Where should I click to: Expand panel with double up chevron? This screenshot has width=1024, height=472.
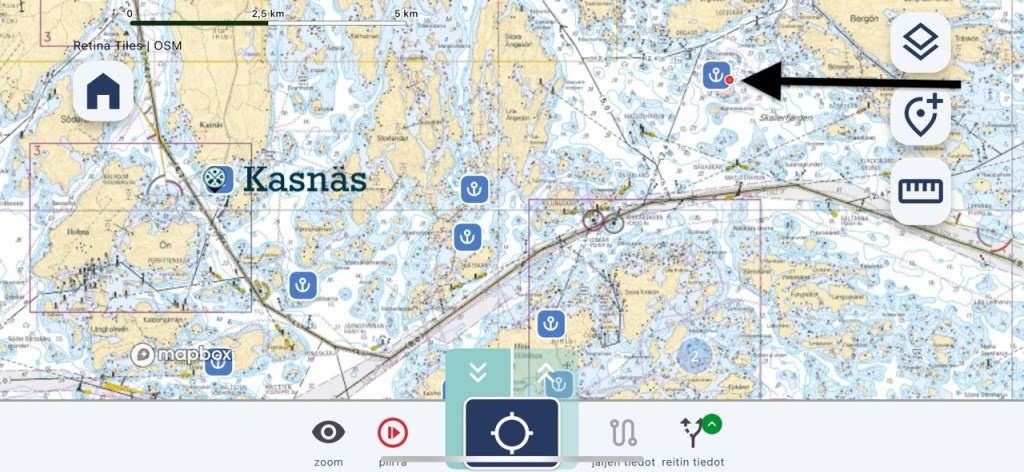click(545, 374)
